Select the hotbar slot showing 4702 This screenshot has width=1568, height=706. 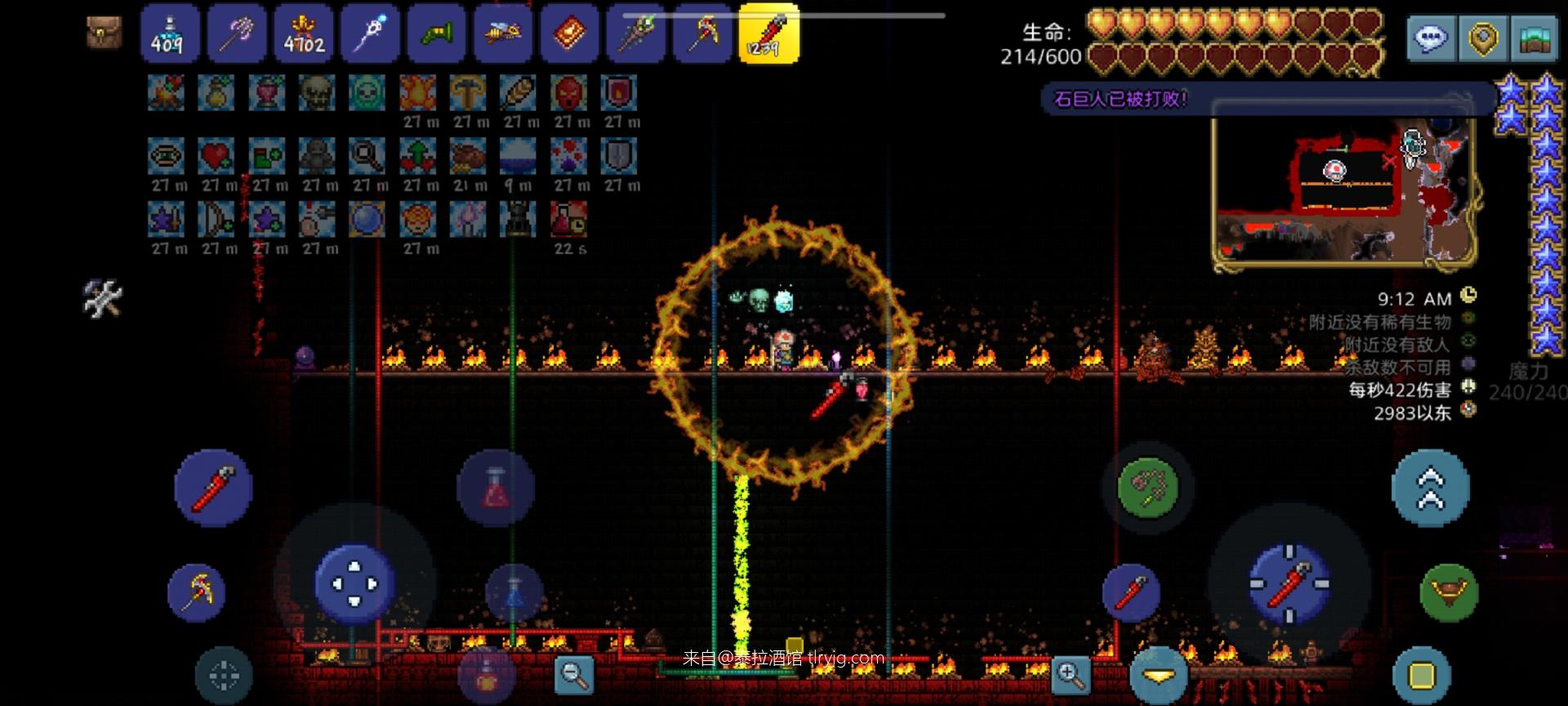[x=304, y=34]
